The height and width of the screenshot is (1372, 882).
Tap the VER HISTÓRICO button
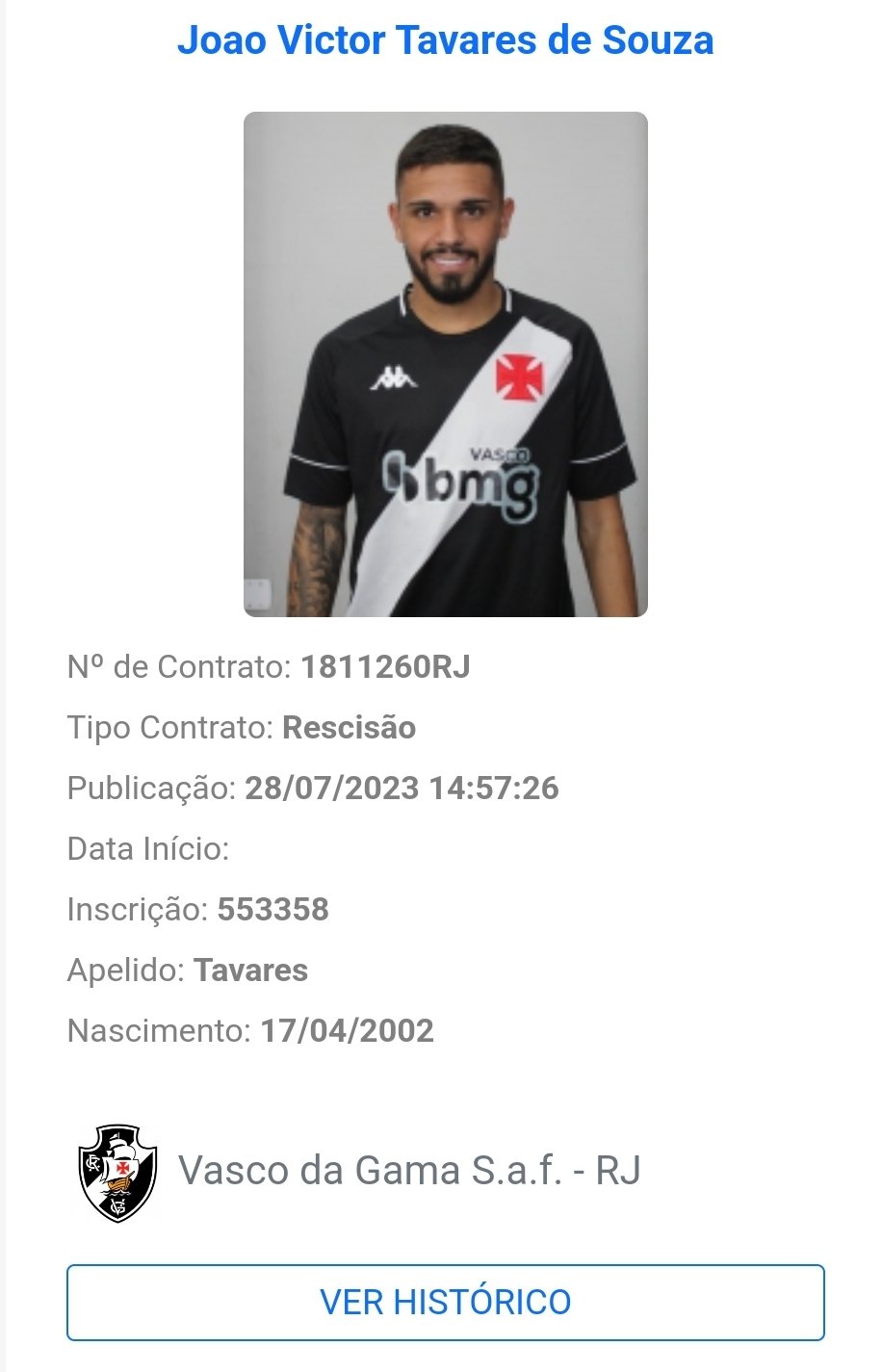point(445,1302)
